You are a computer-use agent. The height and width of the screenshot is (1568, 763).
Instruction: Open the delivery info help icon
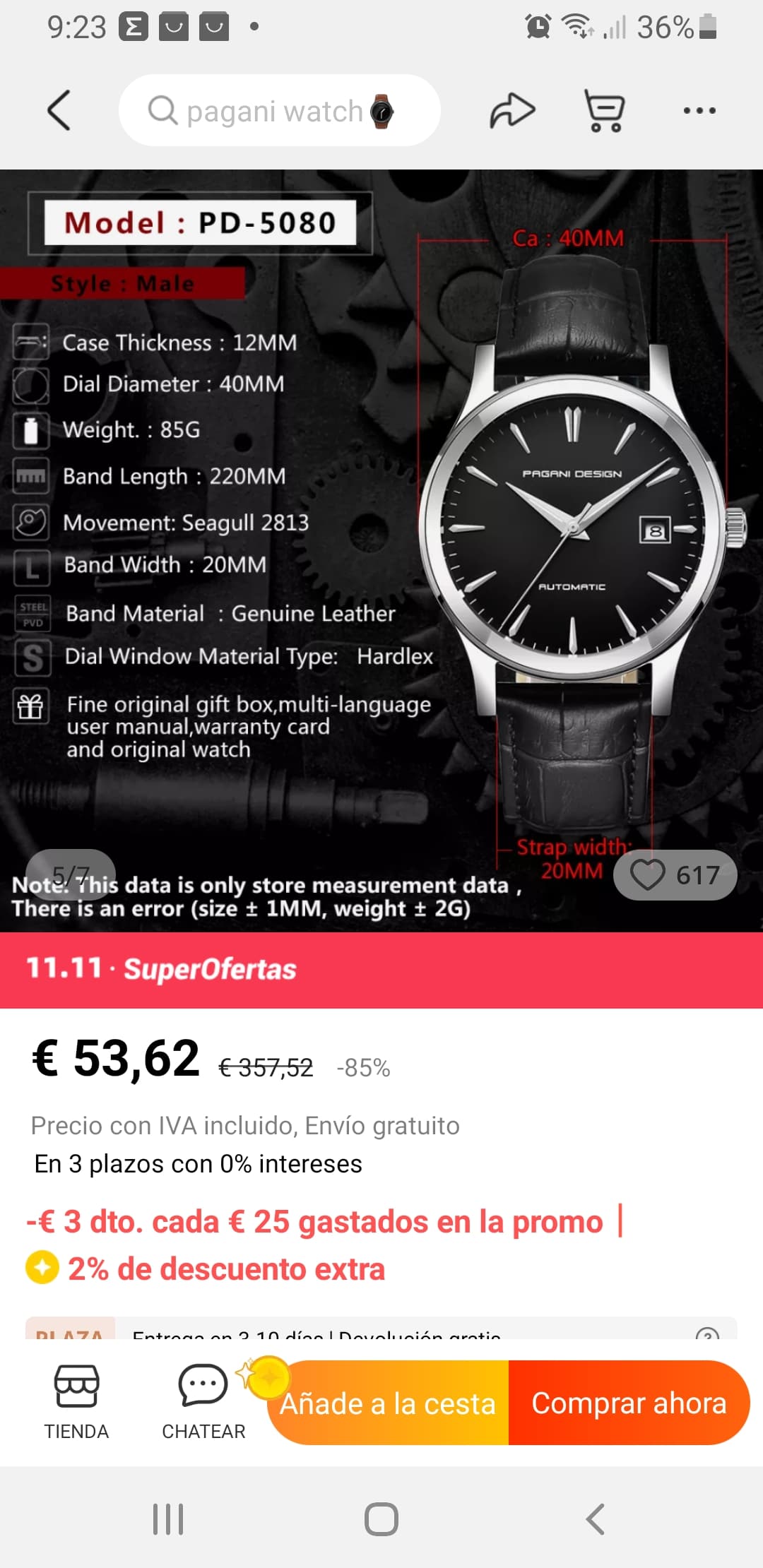[707, 1334]
